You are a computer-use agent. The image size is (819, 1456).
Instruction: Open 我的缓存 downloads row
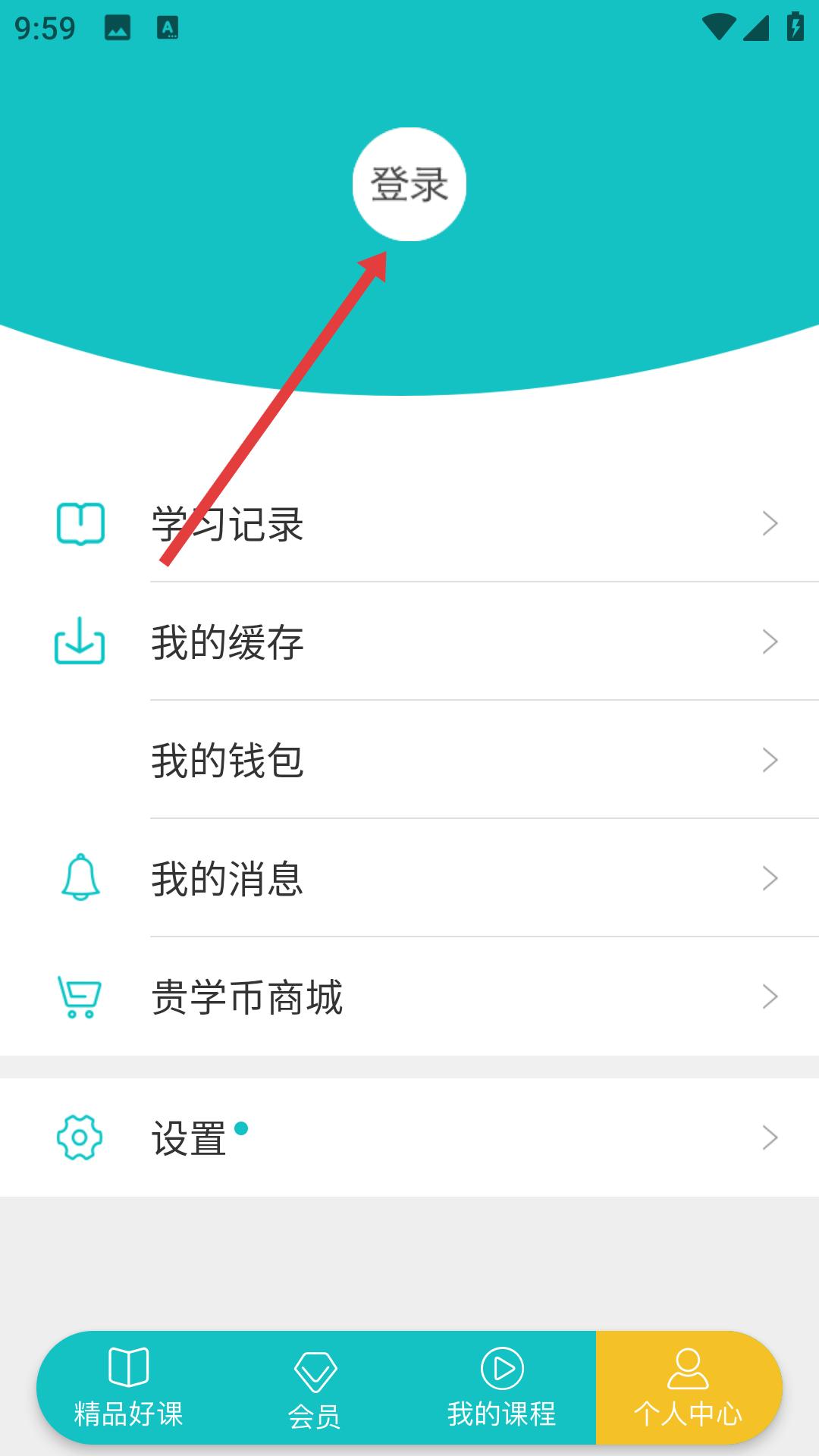click(x=409, y=642)
